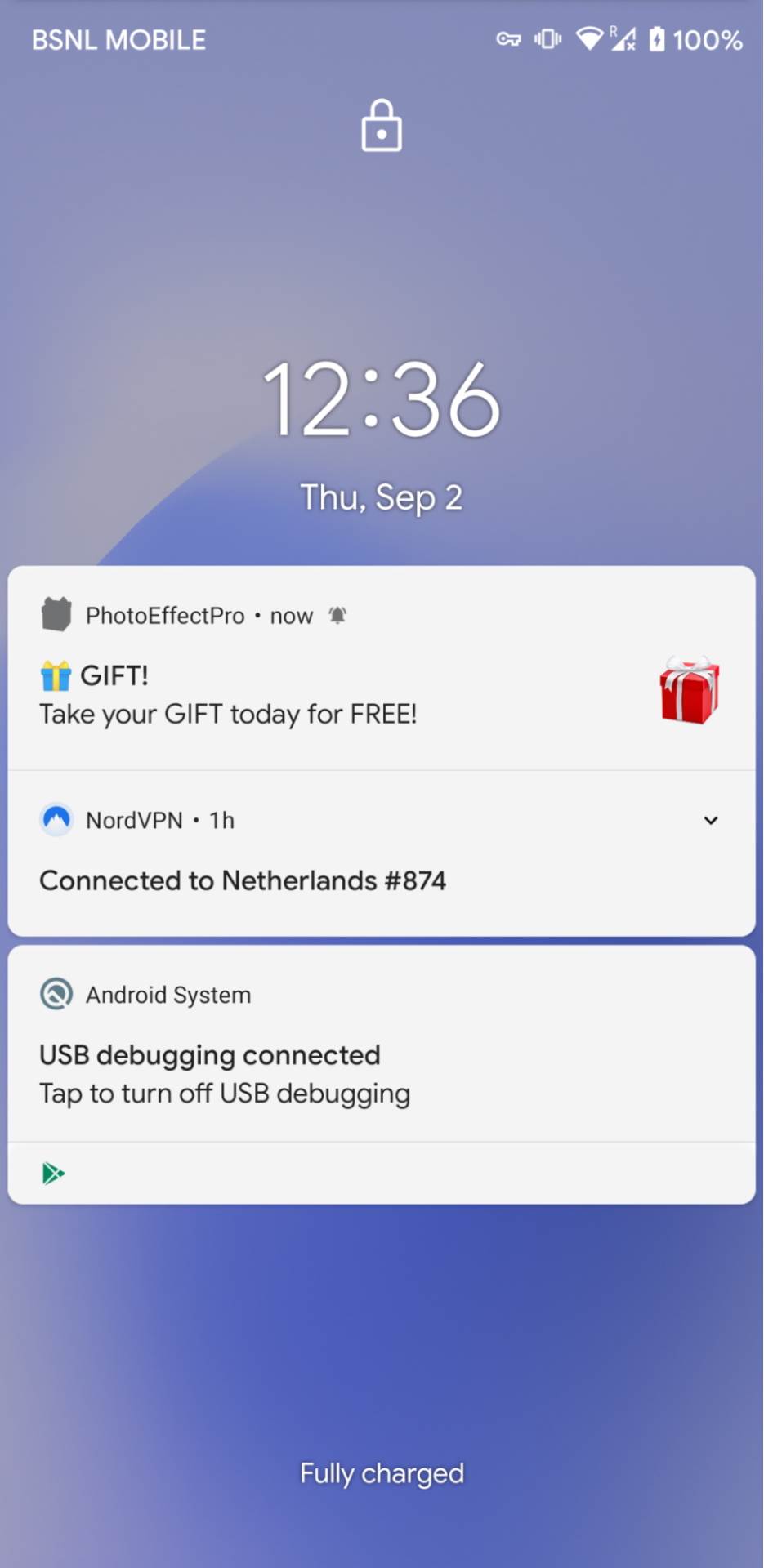764x1568 pixels.
Task: Tap the red gift box image
Action: tap(689, 691)
